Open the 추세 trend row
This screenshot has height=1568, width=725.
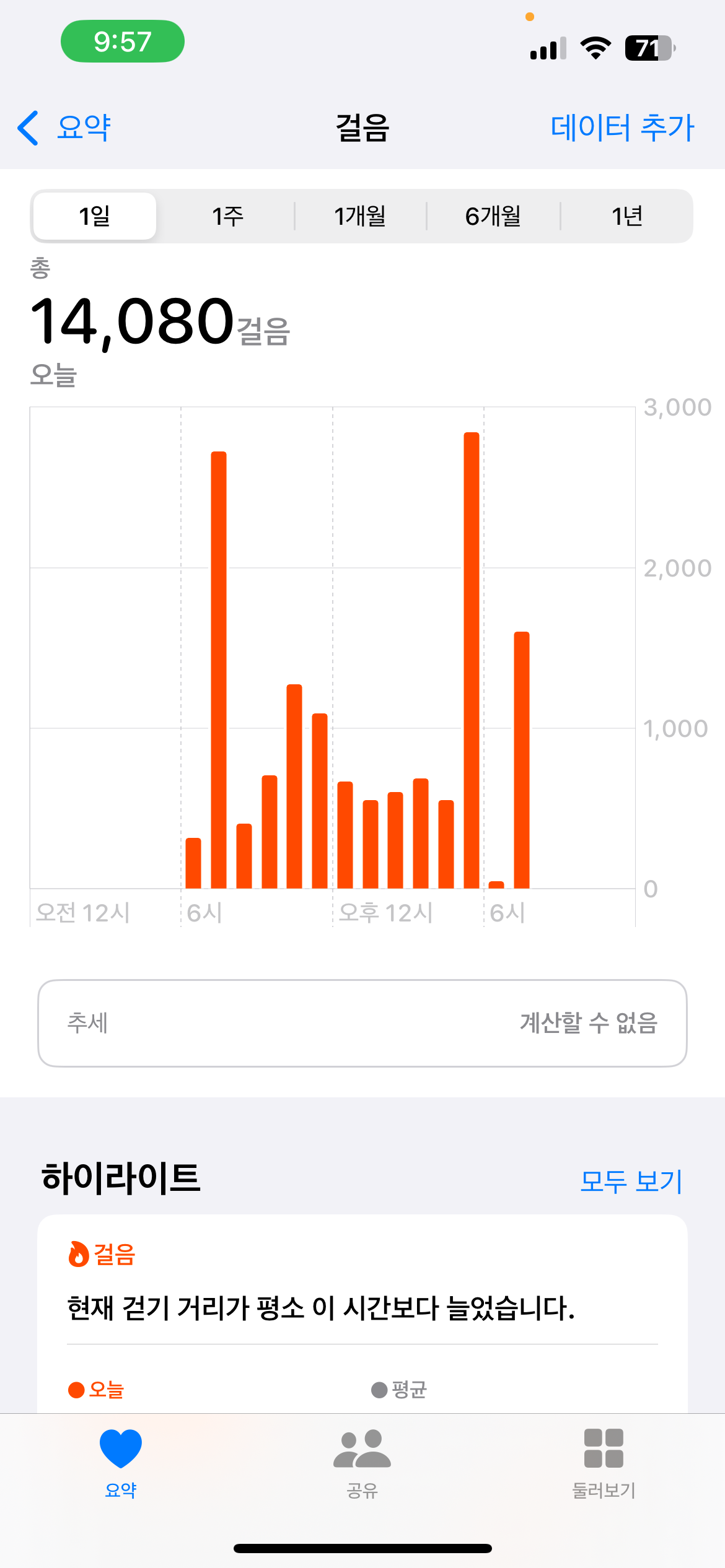362,1022
